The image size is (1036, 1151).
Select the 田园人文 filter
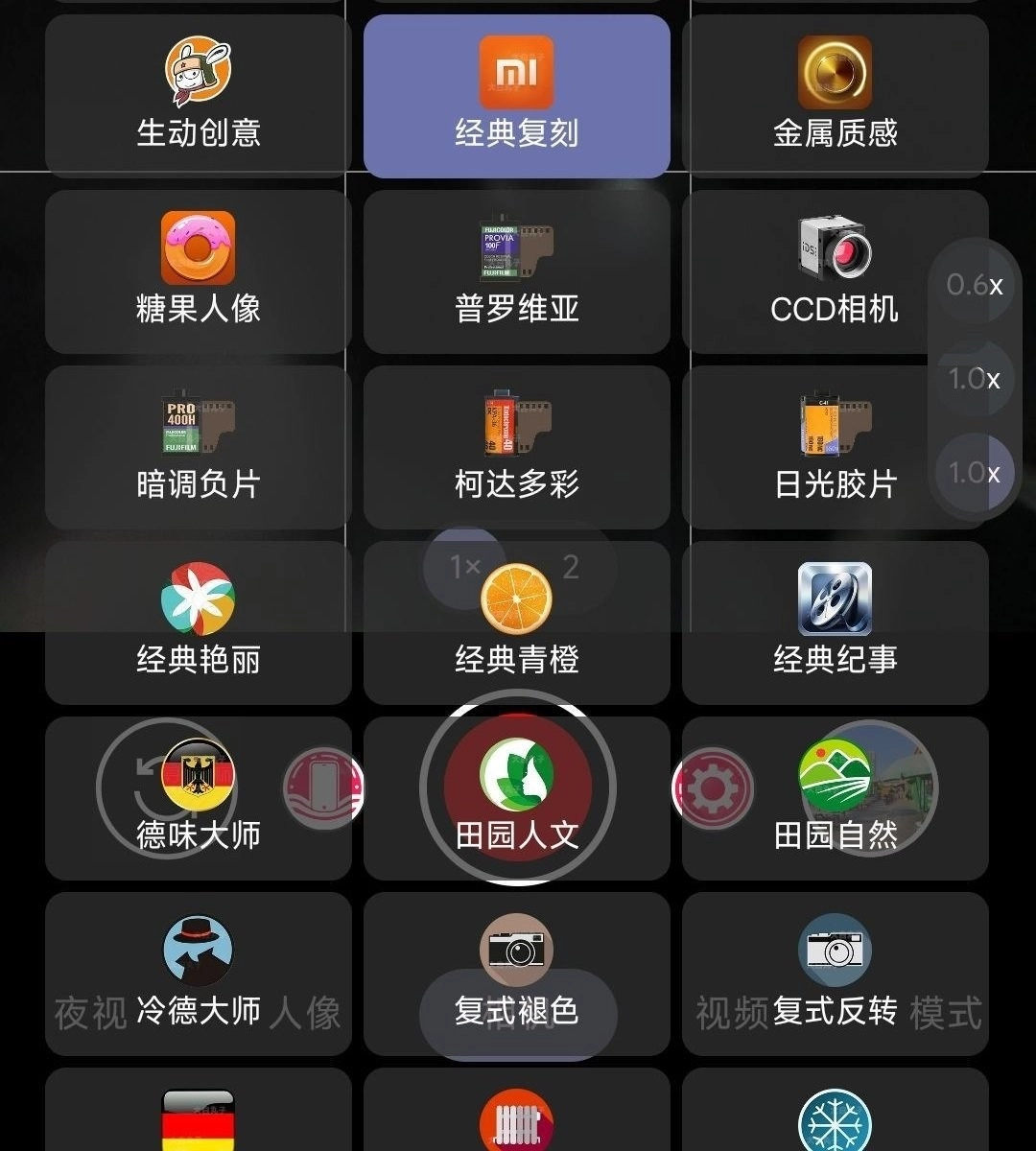click(516, 798)
